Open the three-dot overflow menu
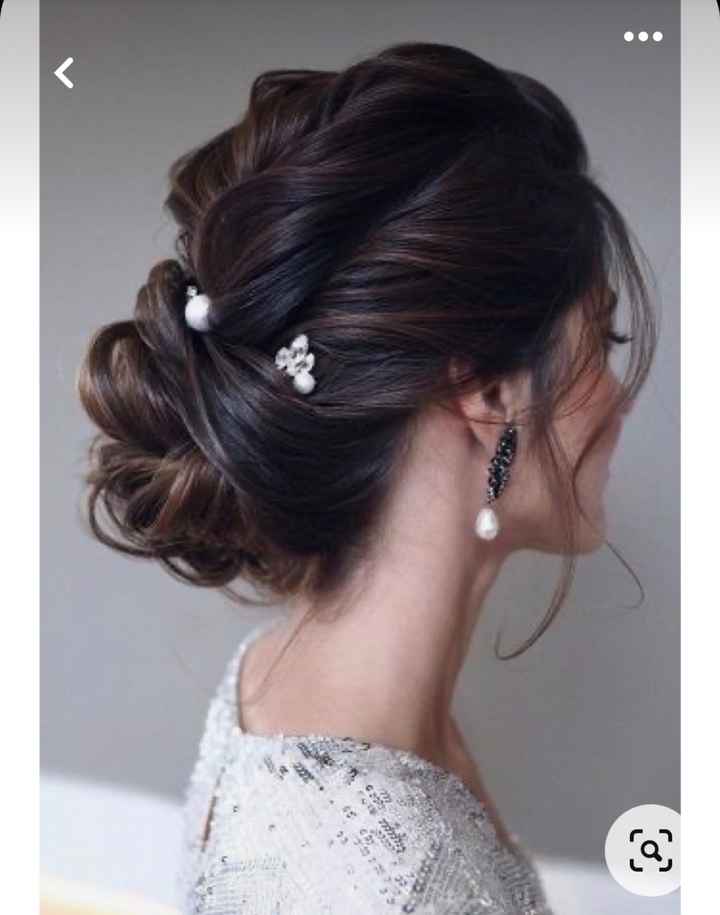The height and width of the screenshot is (915, 720). coord(643,37)
